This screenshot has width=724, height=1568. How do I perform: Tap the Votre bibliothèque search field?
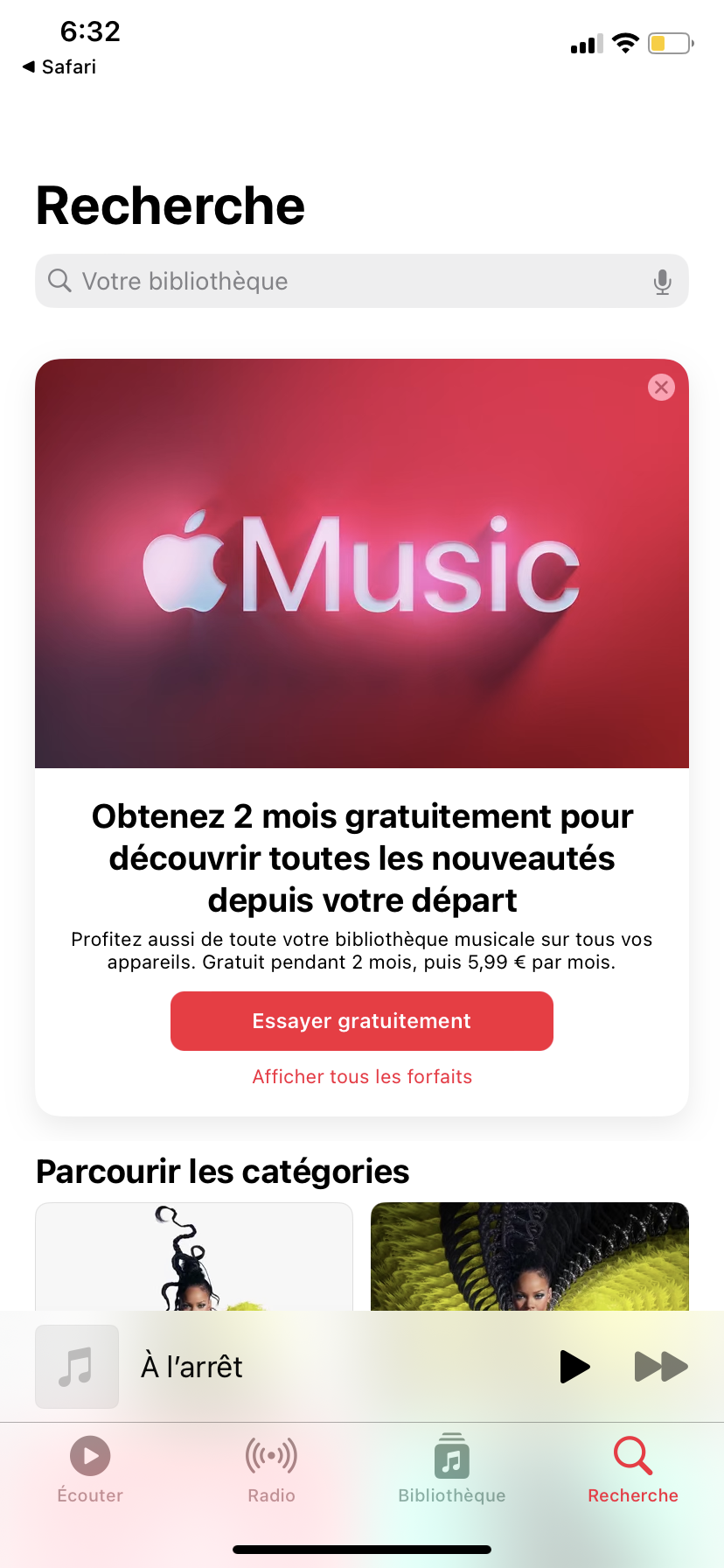pyautogui.click(x=361, y=281)
